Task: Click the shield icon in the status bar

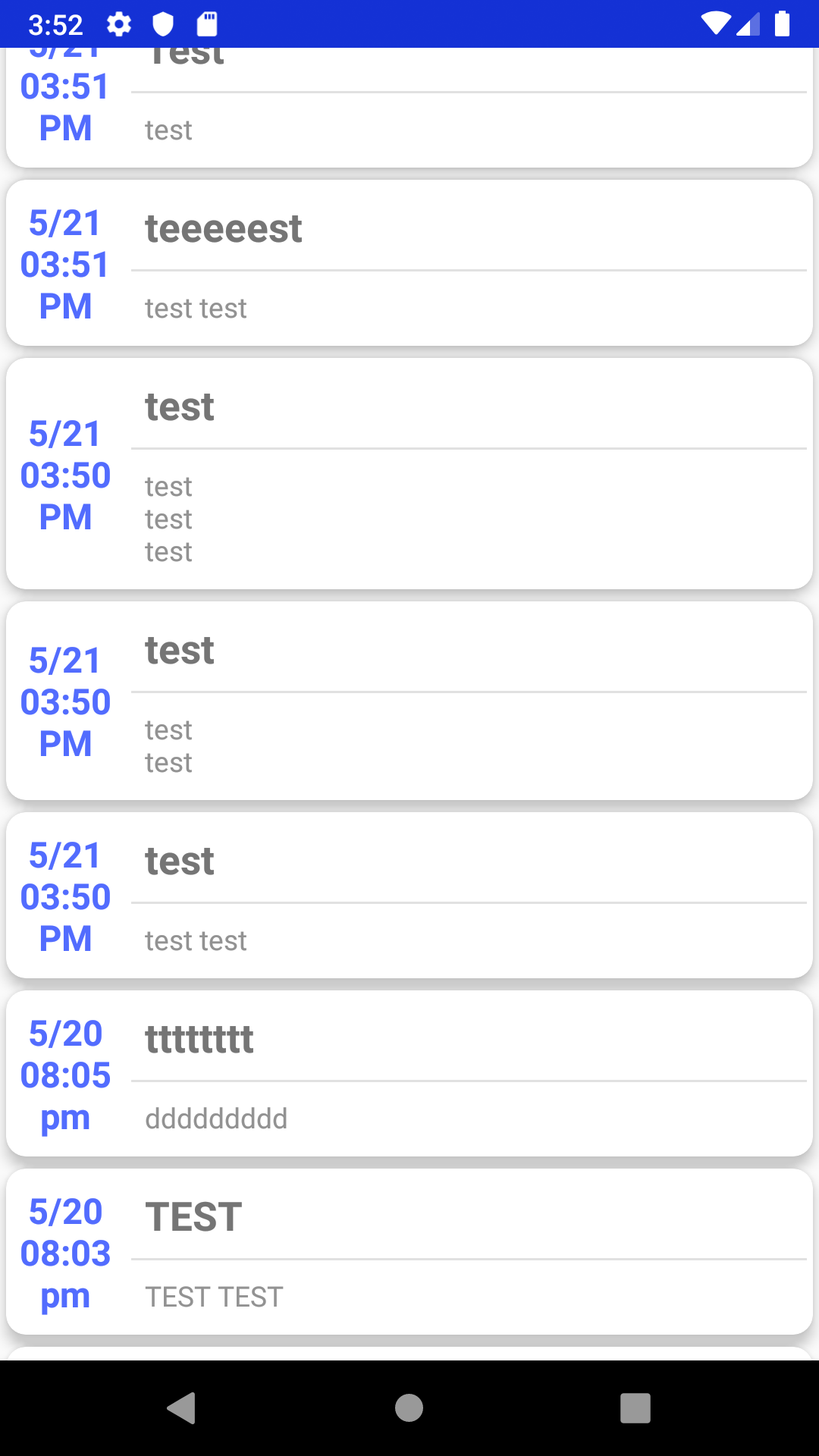Action: [x=162, y=24]
